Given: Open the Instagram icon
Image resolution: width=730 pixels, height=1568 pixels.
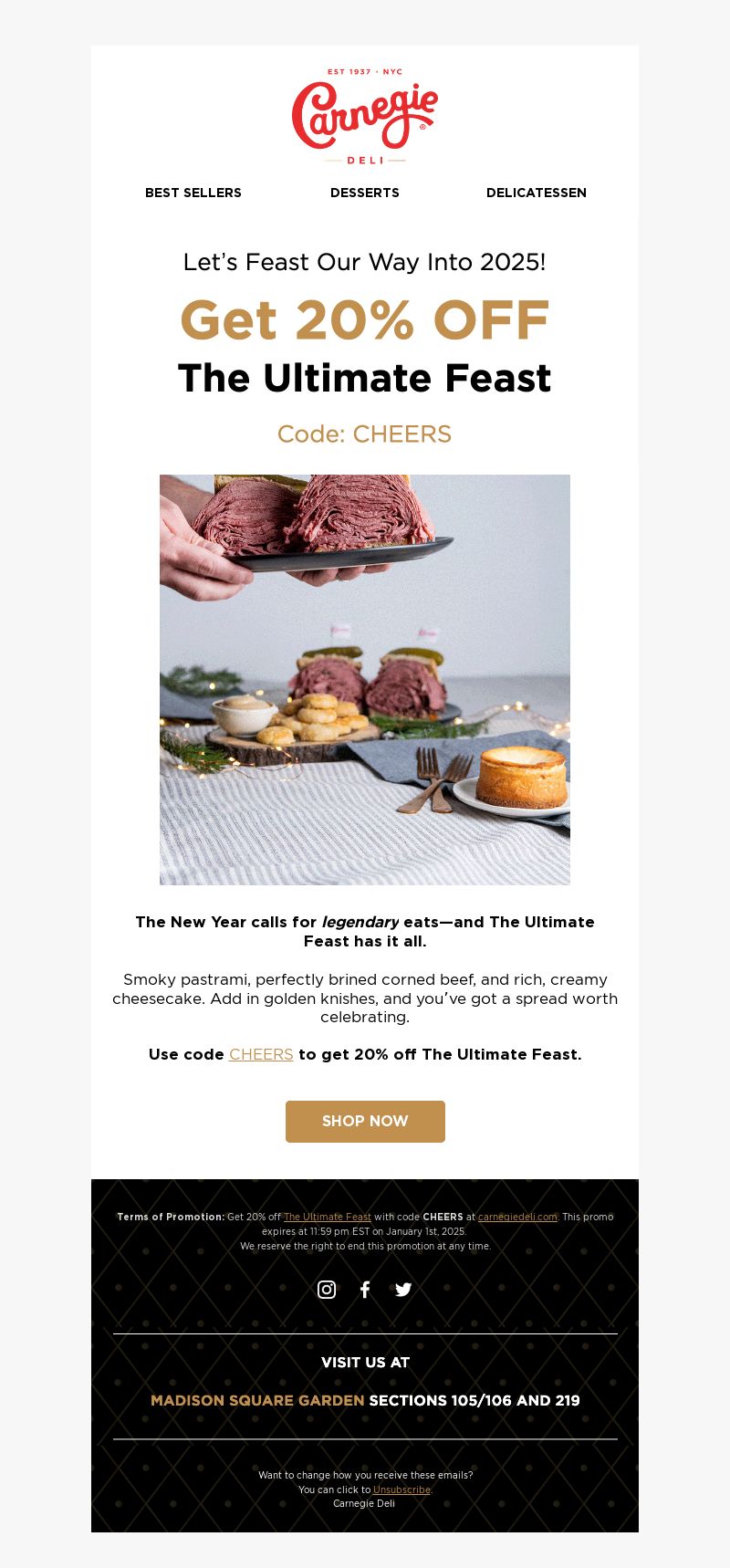Looking at the screenshot, I should coord(327,1289).
